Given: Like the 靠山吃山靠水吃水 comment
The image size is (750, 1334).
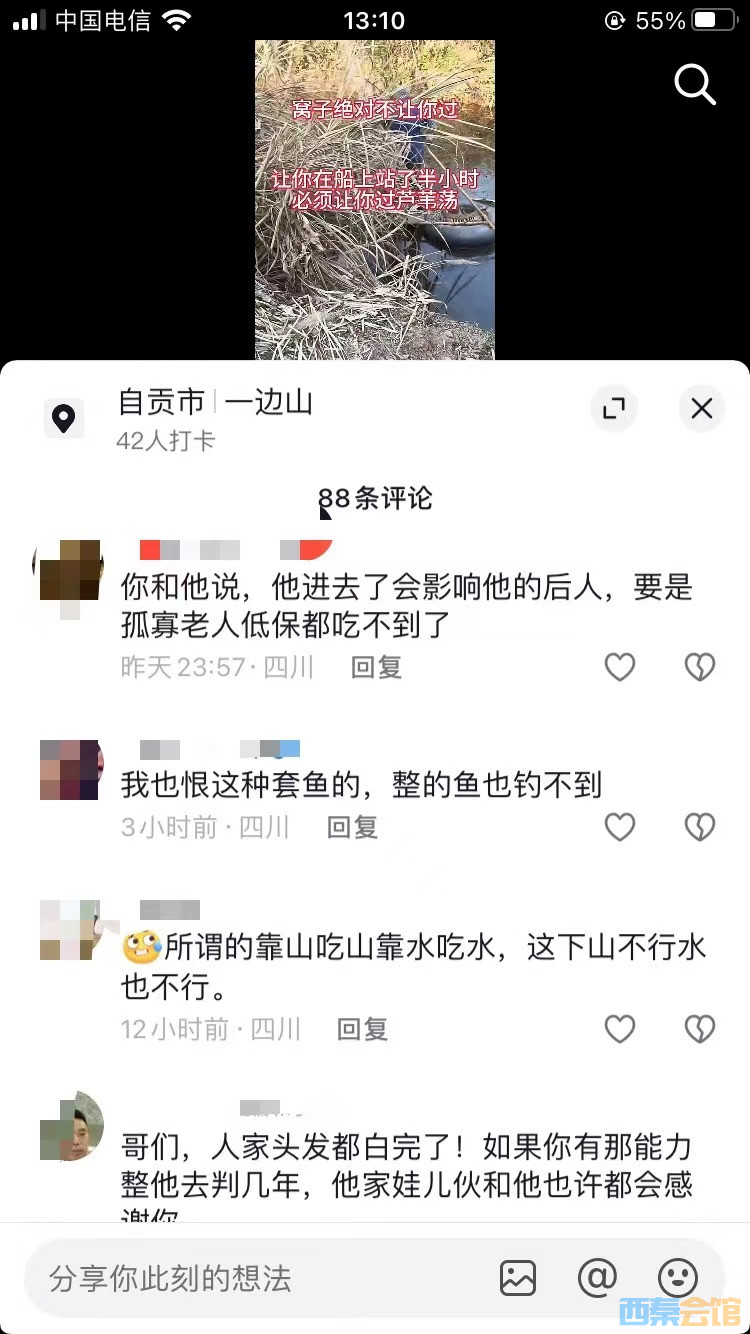Looking at the screenshot, I should pos(620,1029).
